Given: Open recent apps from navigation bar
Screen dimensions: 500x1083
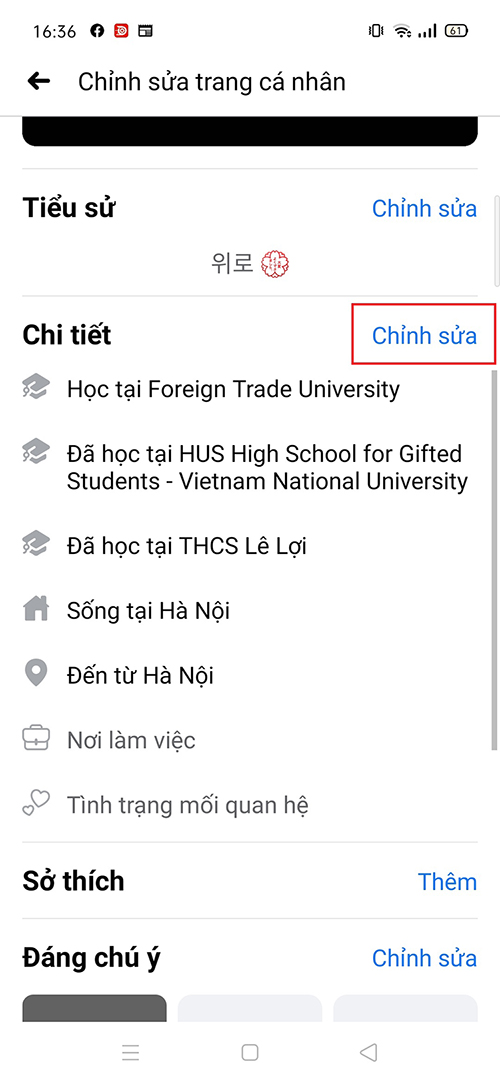Looking at the screenshot, I should (131, 1052).
